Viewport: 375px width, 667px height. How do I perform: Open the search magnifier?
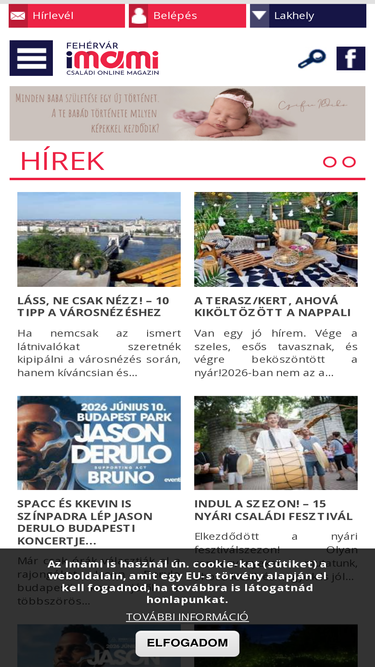(x=312, y=59)
